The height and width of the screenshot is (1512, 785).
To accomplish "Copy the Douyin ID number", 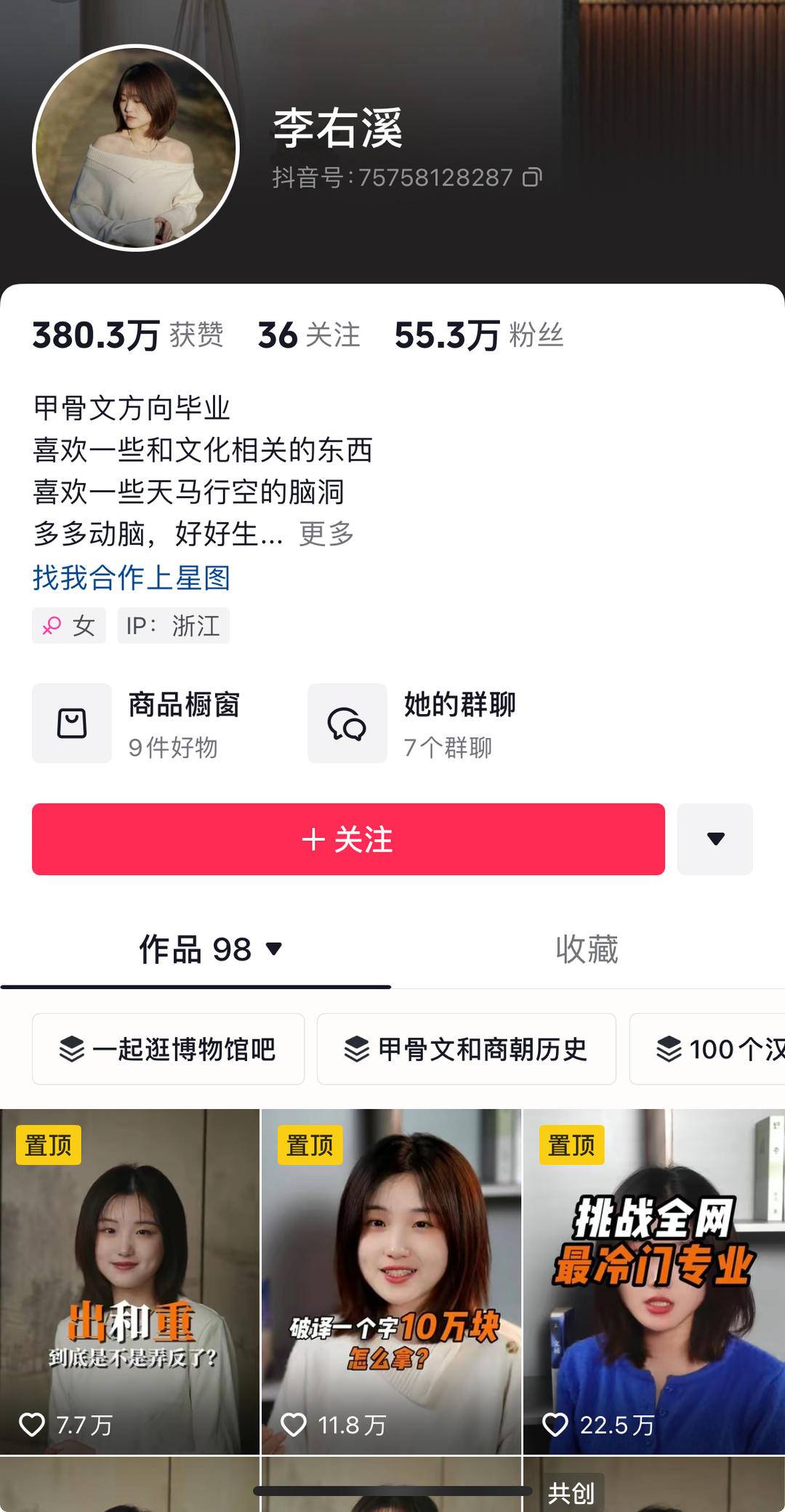I will pyautogui.click(x=532, y=177).
